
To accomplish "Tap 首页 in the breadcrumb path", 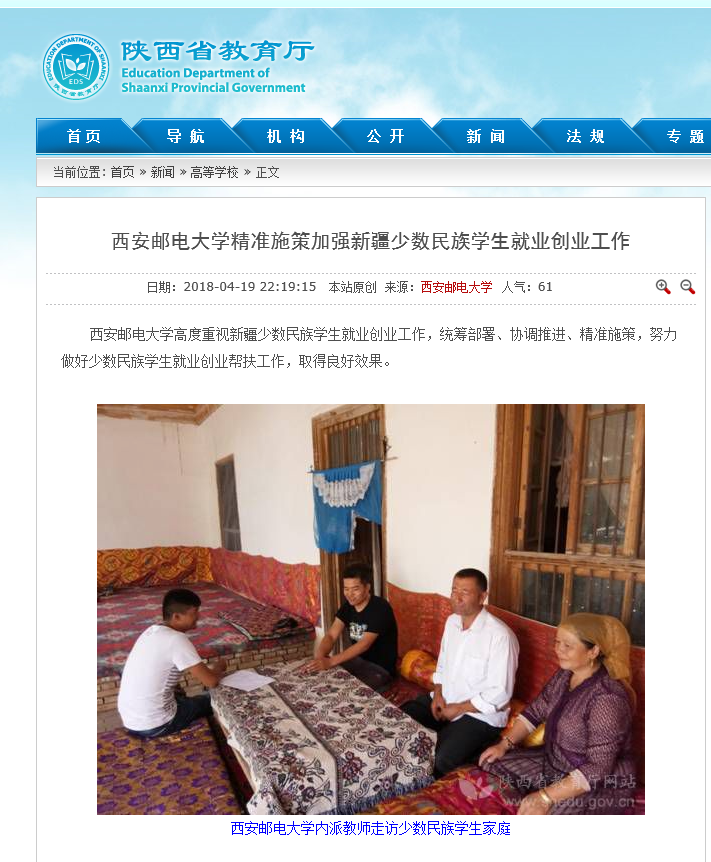I will tap(122, 172).
